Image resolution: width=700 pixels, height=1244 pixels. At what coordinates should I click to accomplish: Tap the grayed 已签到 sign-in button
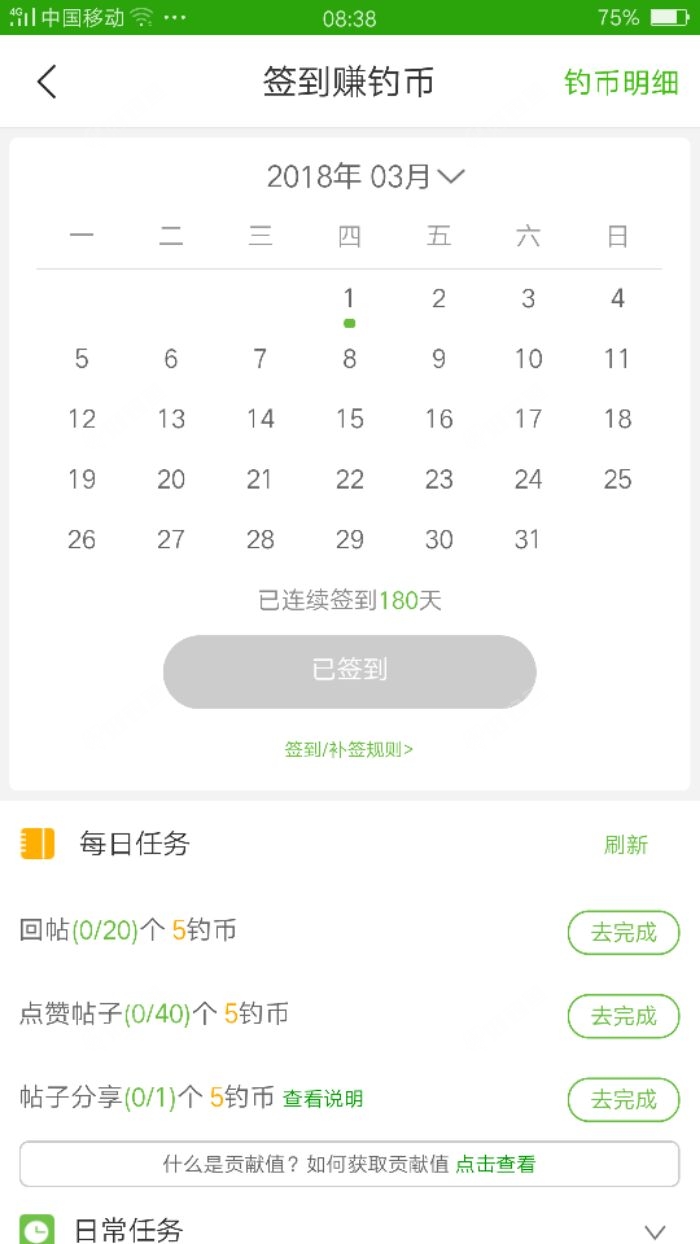coord(349,671)
